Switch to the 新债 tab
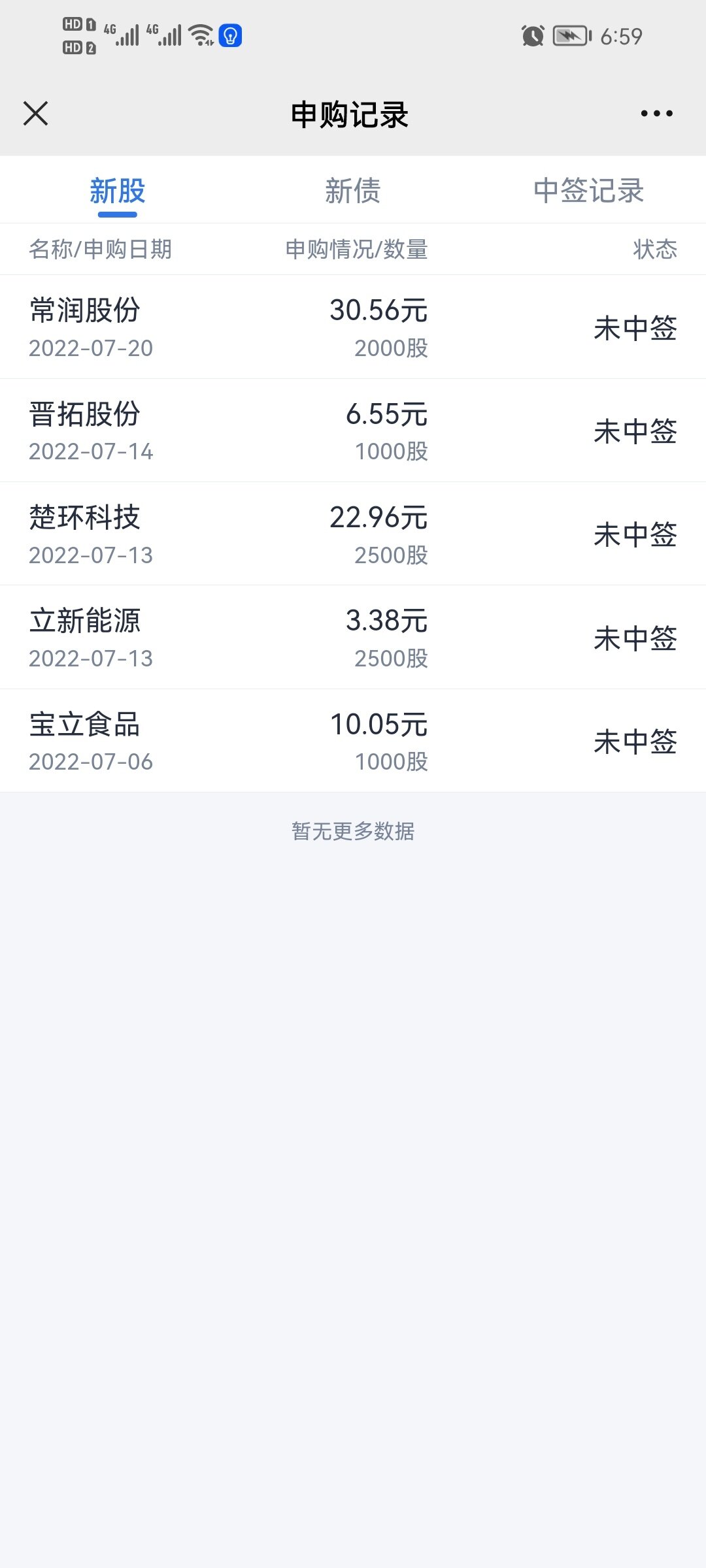 click(353, 191)
